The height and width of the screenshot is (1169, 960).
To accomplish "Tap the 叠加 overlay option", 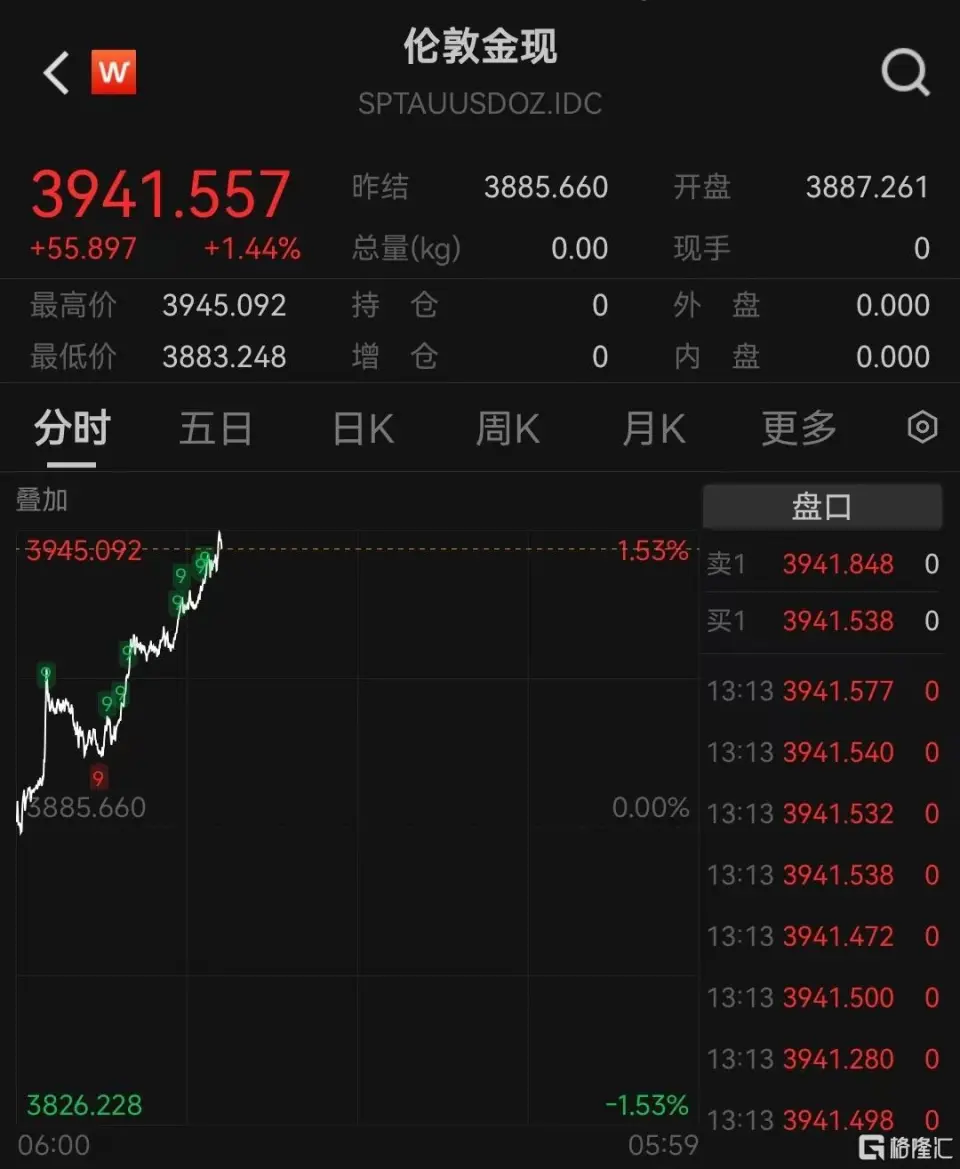I will tap(42, 499).
